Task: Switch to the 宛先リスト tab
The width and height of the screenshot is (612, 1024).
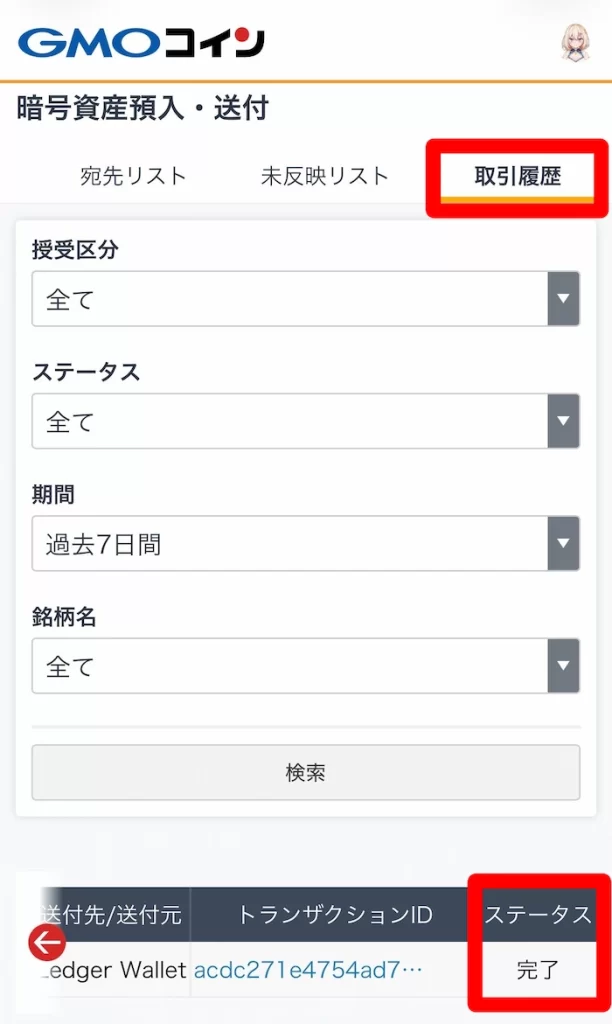Action: pyautogui.click(x=133, y=177)
